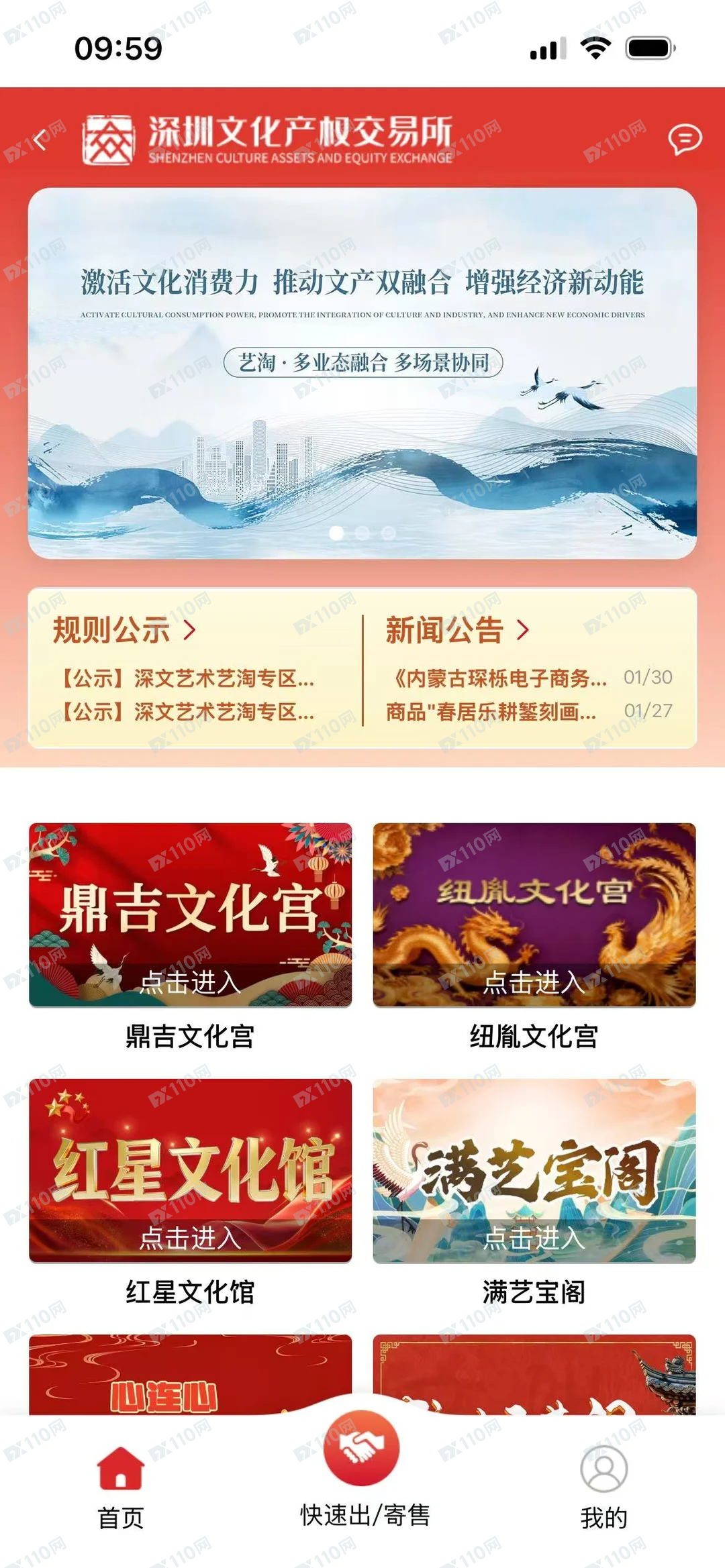Tap 快速出/寄售 handshake button
The width and height of the screenshot is (725, 1568).
362,1448
